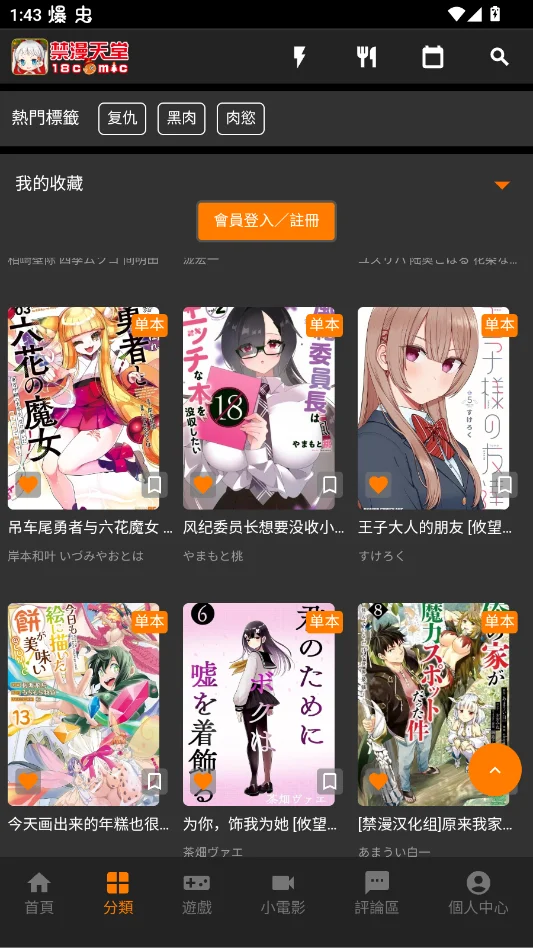Screen dimensions: 533x948
Task: Open the 风纪委员长想要没收小 comic cover
Action: (259, 408)
